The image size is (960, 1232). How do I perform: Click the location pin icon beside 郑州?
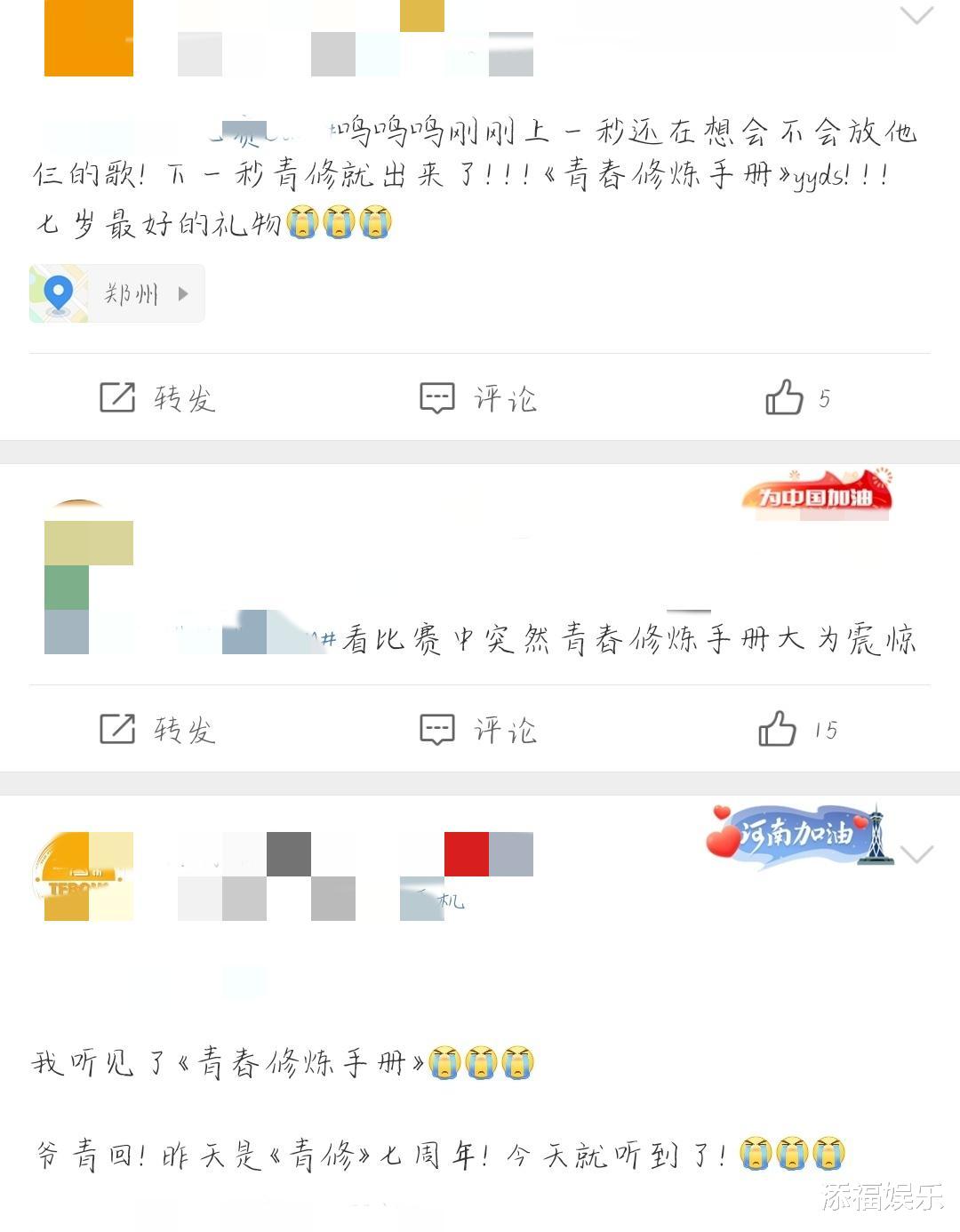tap(58, 293)
